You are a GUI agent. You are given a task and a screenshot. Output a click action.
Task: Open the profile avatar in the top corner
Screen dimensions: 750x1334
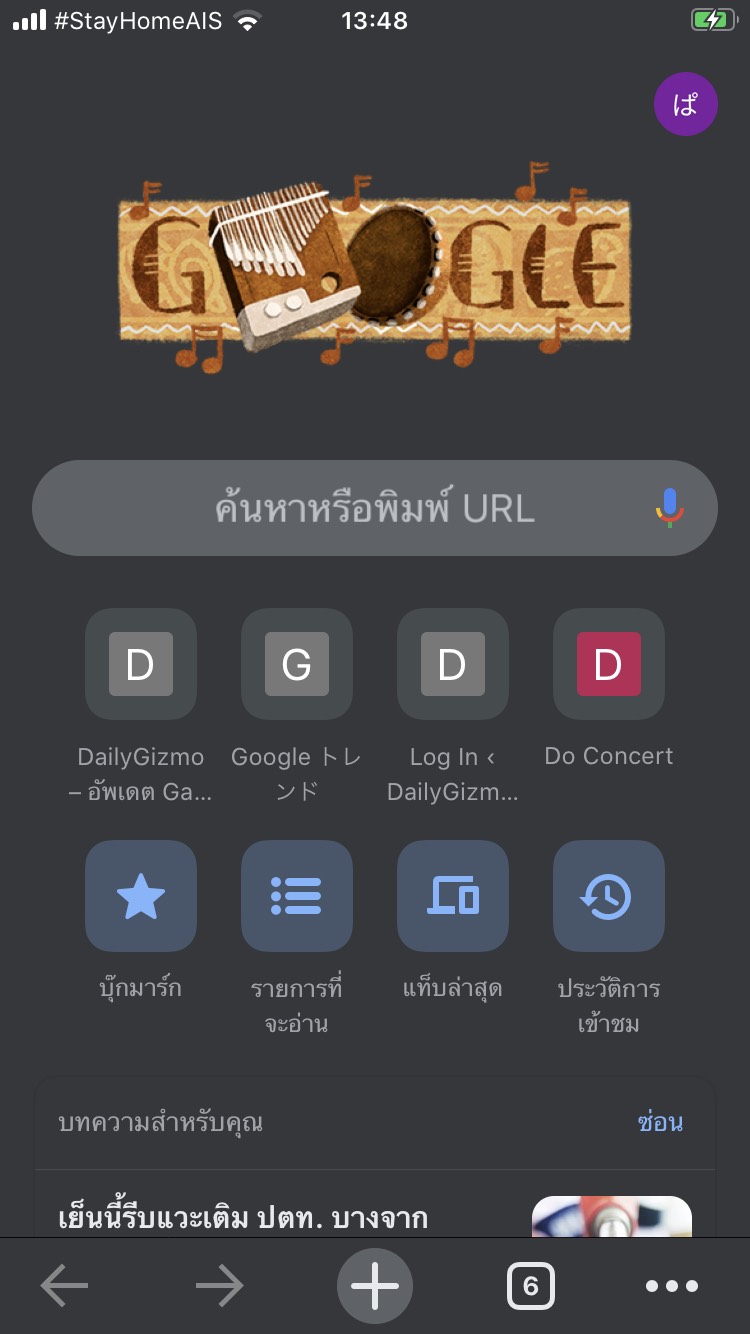coord(686,103)
